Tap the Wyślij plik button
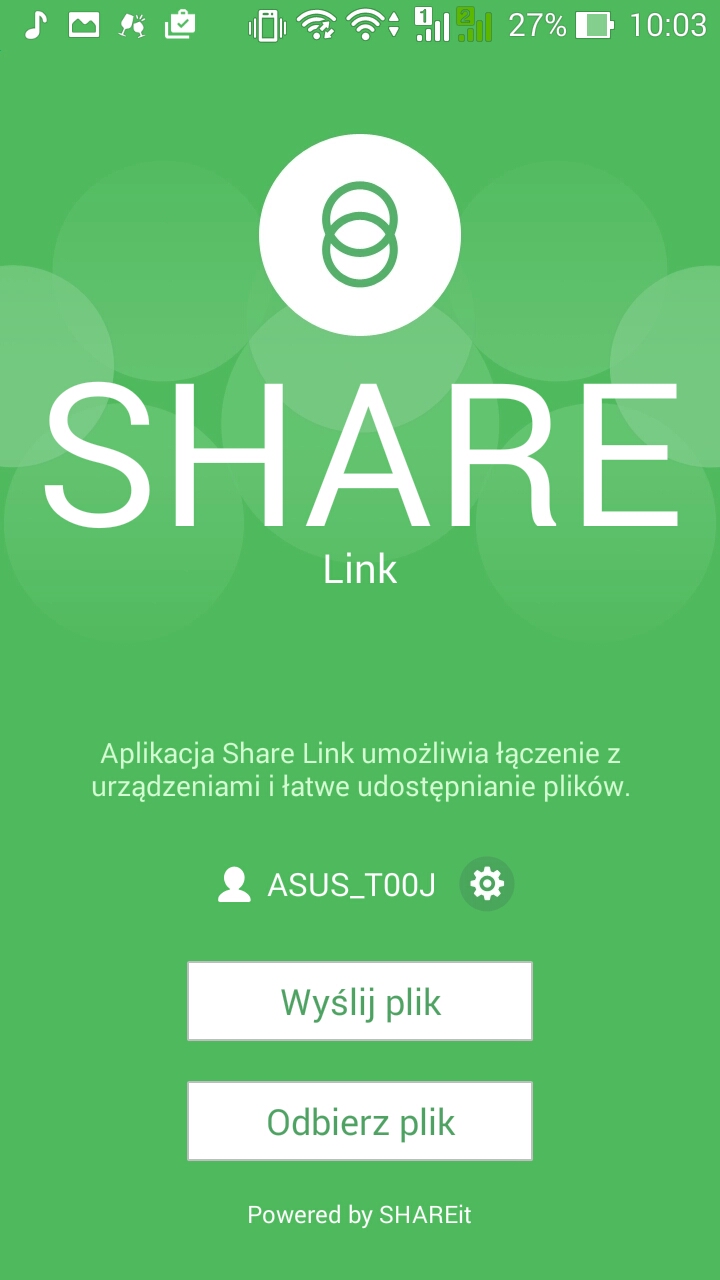This screenshot has height=1280, width=720. pos(360,1001)
